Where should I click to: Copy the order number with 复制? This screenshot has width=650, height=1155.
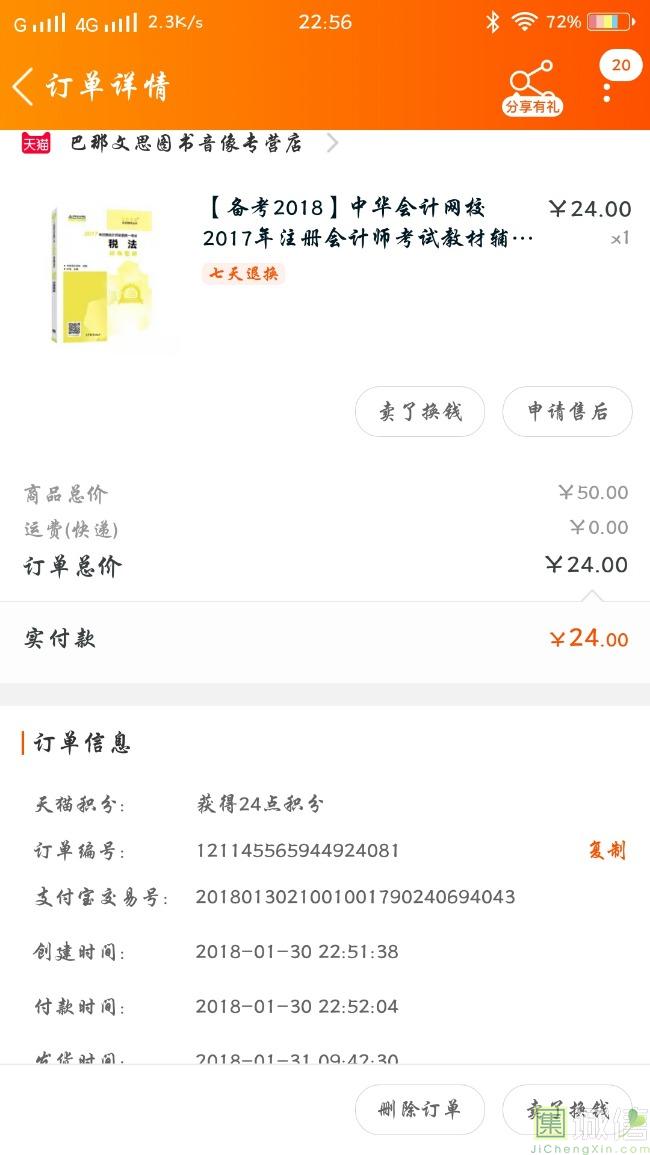[606, 851]
